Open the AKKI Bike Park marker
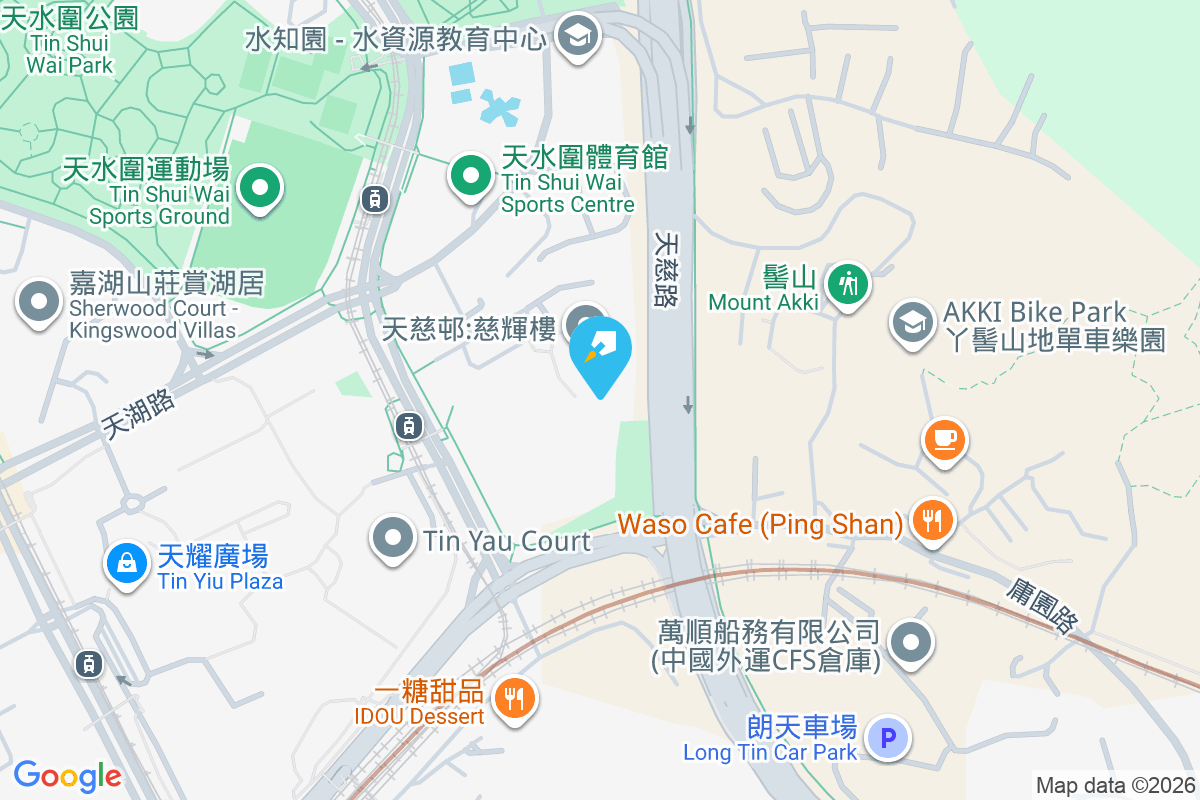Viewport: 1200px width, 800px height. coord(912,324)
